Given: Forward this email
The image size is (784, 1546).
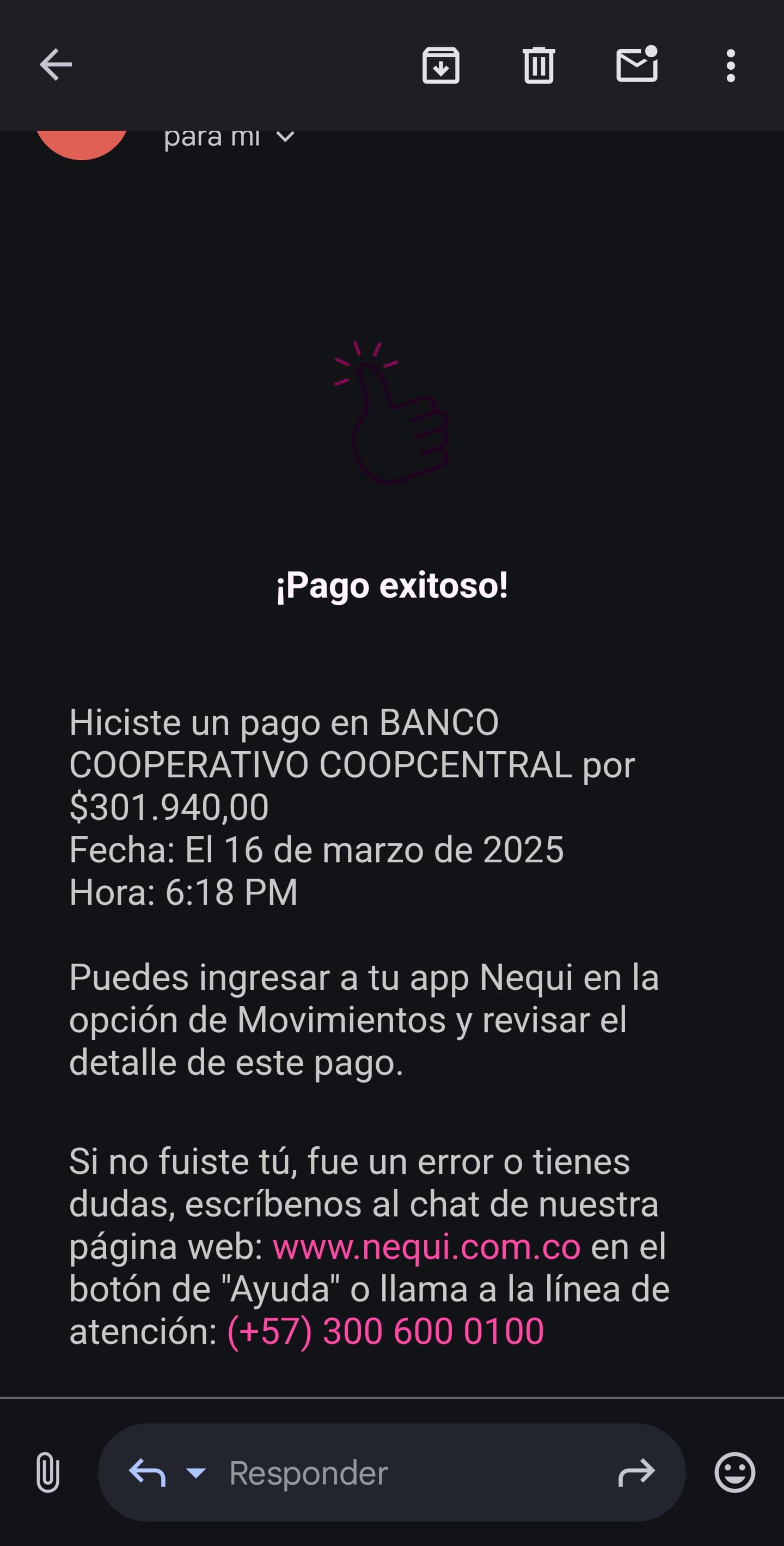Looking at the screenshot, I should [636, 1471].
